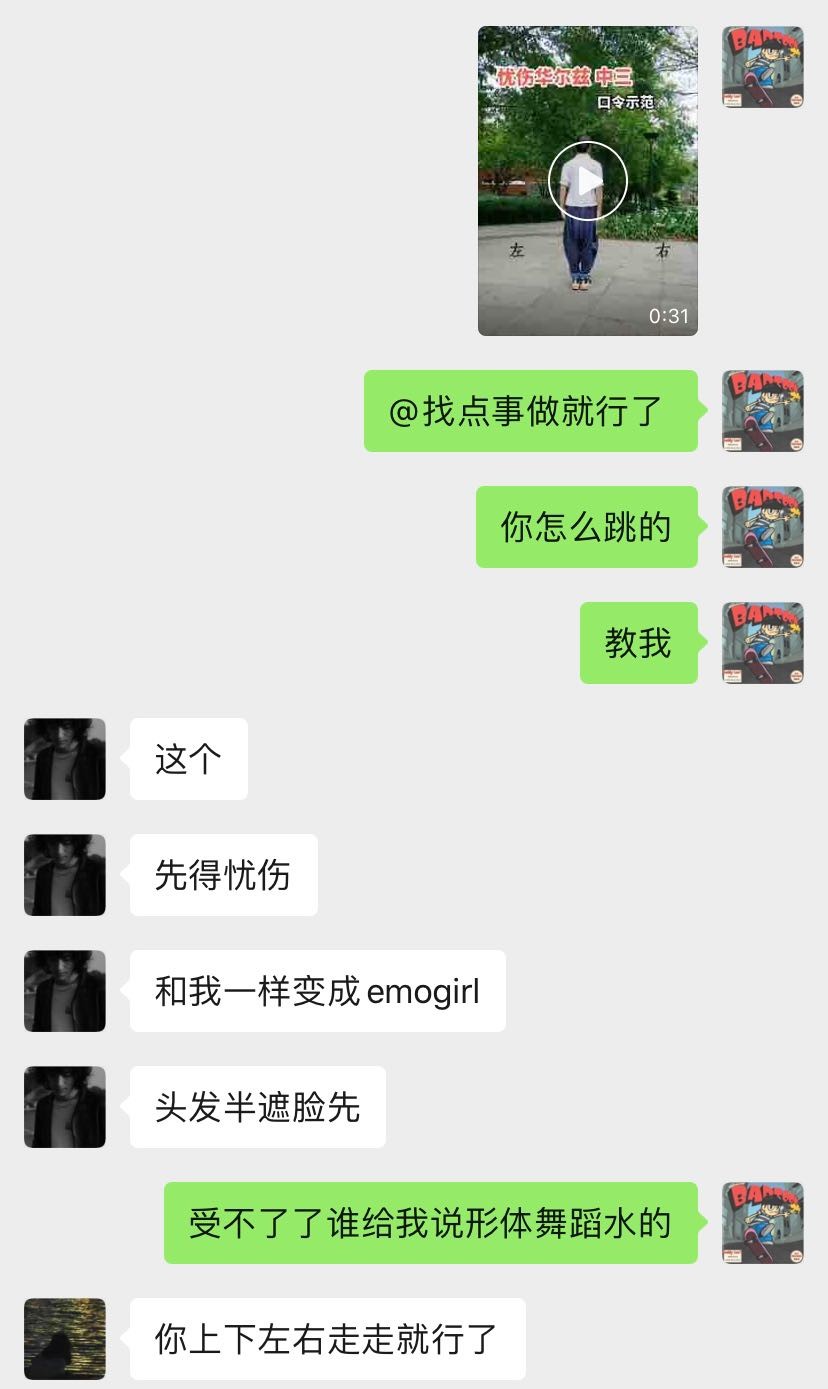Play the 0:31 dance video message
Viewport: 828px width, 1389px height.
[587, 181]
